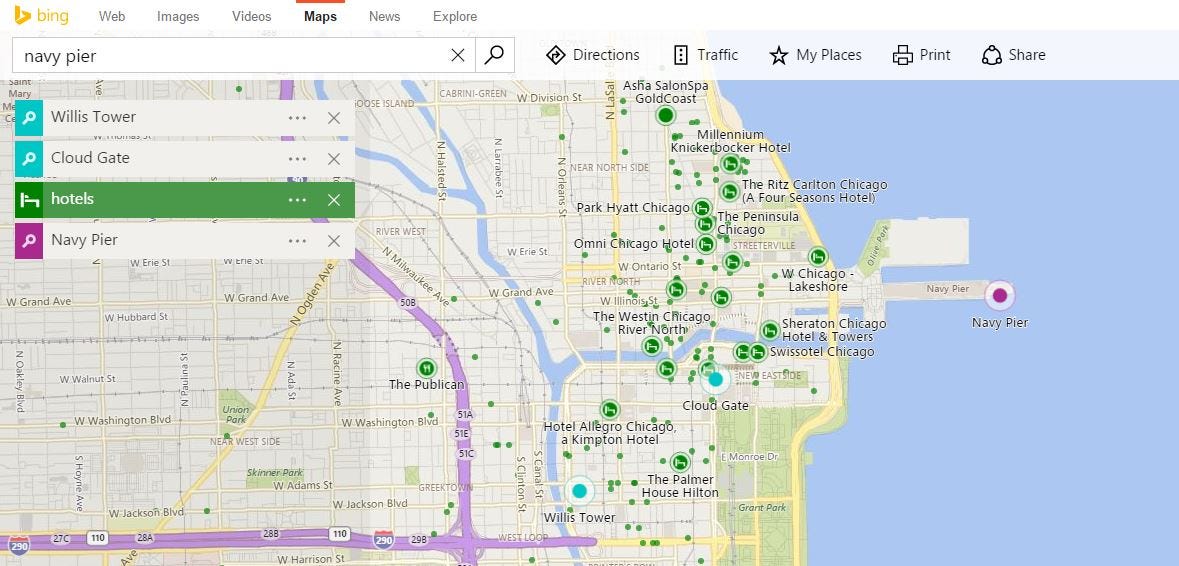Go to the News tab

click(384, 16)
